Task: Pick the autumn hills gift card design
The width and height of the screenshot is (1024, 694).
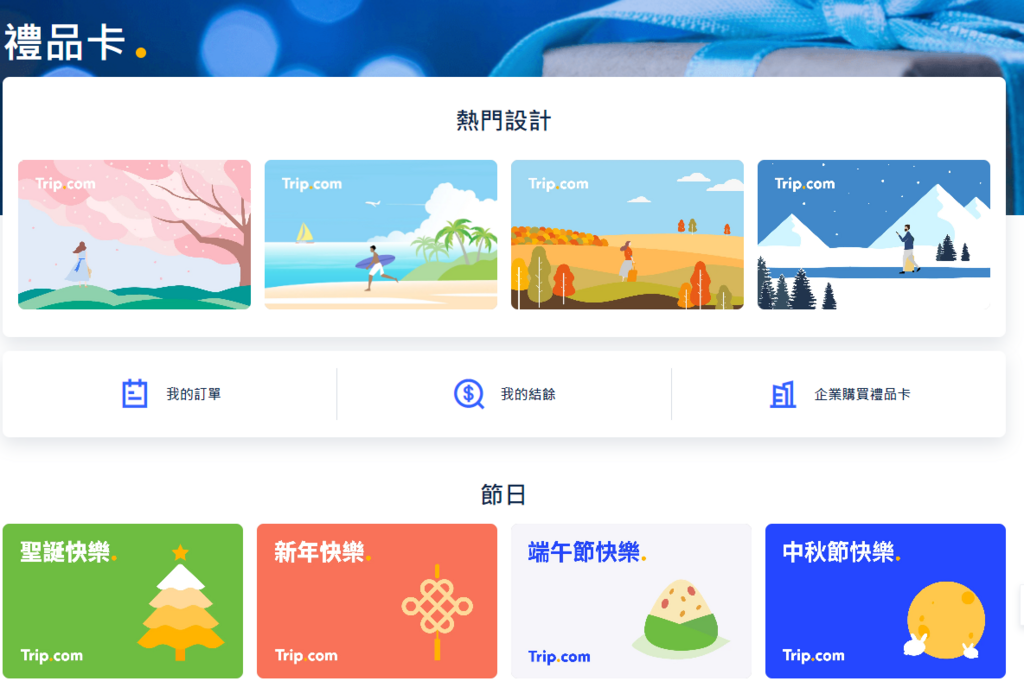Action: pos(627,235)
